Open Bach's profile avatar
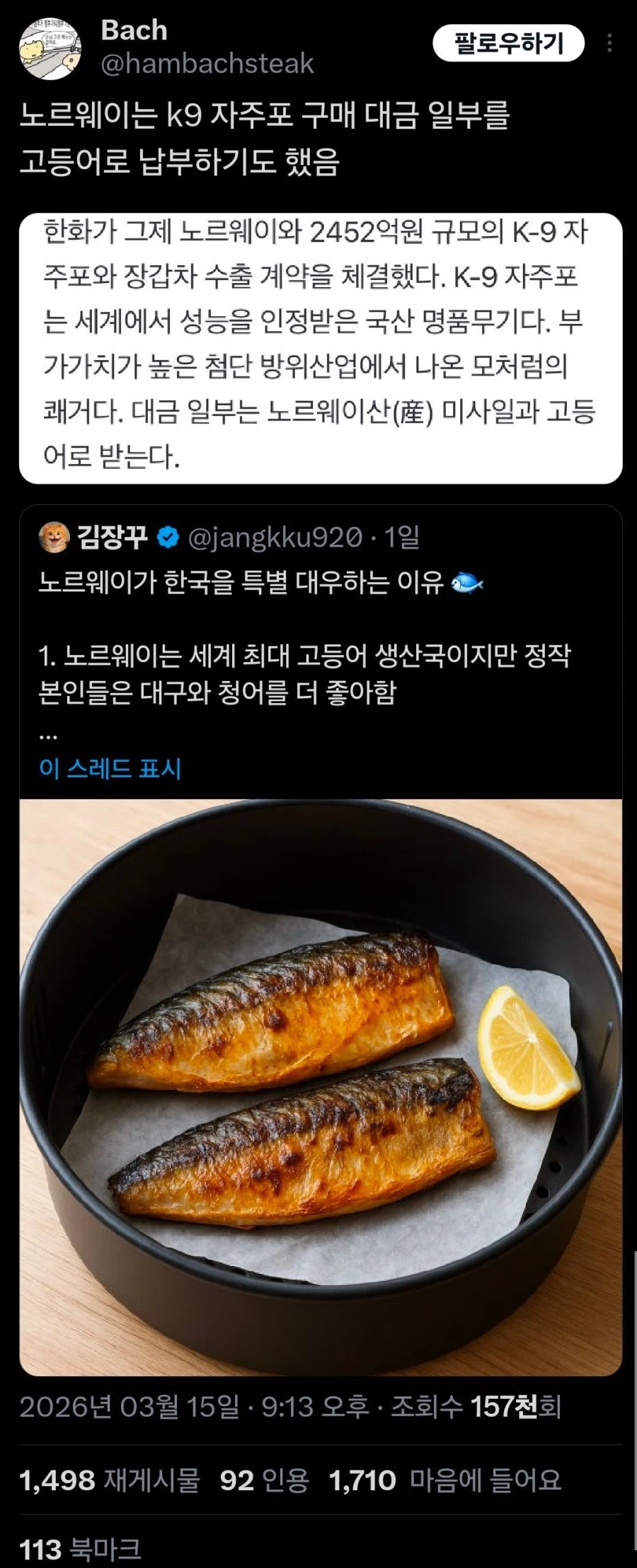 tap(50, 48)
